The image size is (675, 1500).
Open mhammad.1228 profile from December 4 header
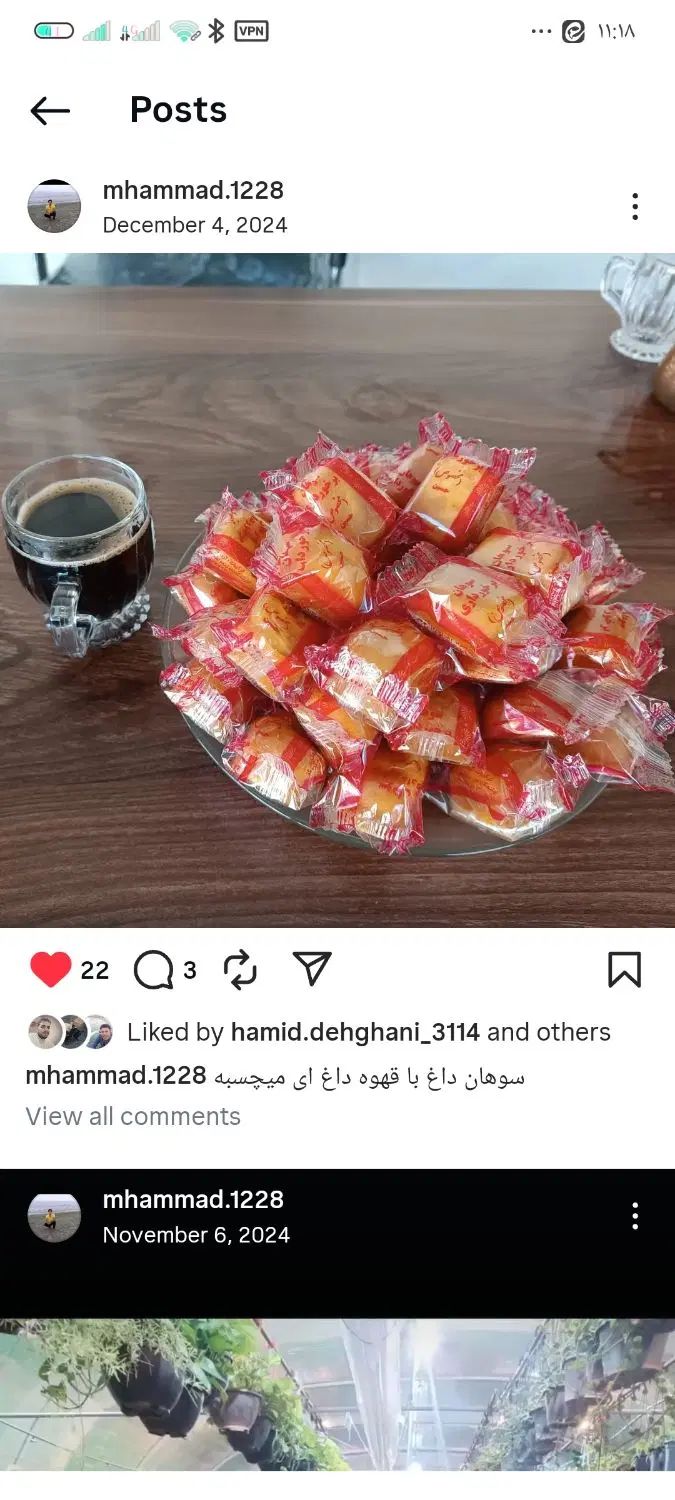click(193, 190)
